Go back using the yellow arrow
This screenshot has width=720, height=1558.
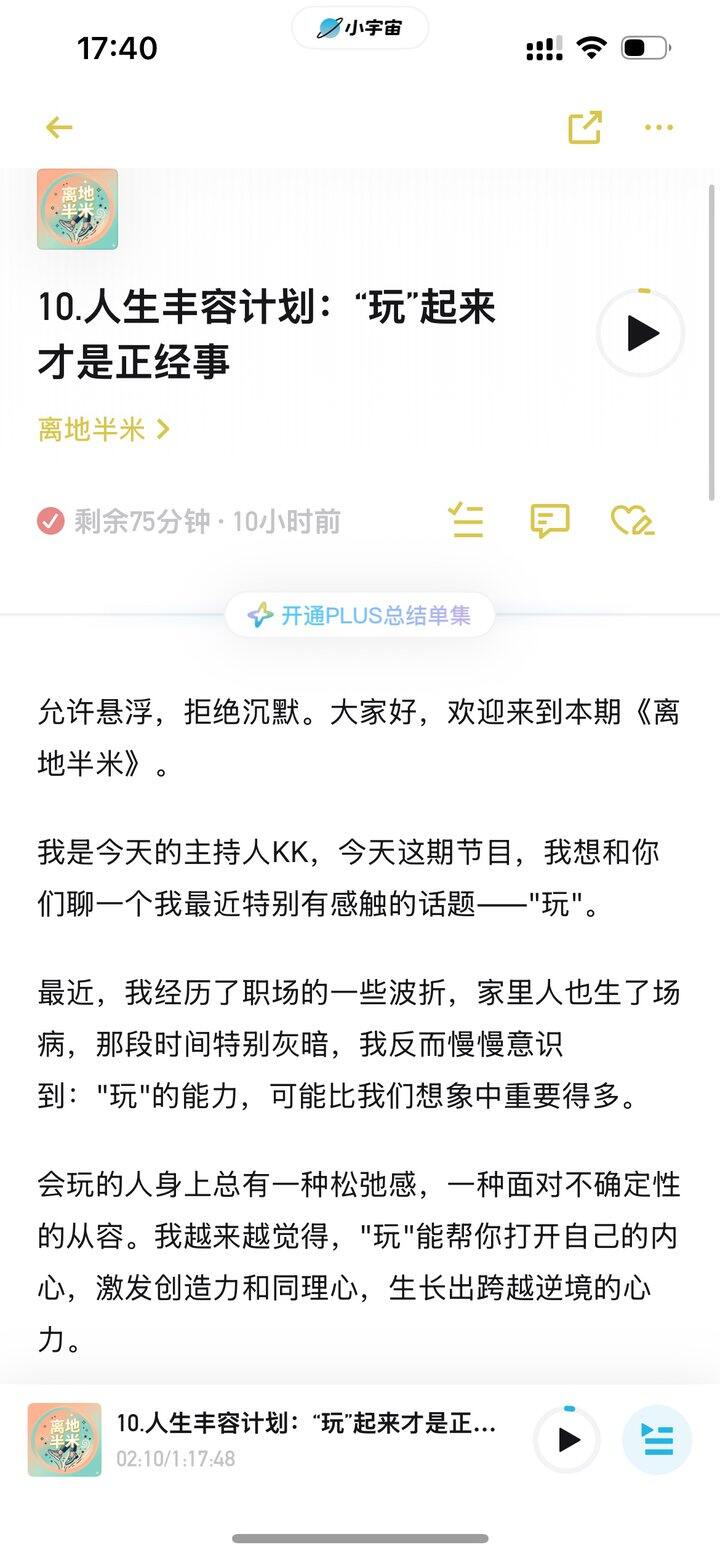[59, 127]
